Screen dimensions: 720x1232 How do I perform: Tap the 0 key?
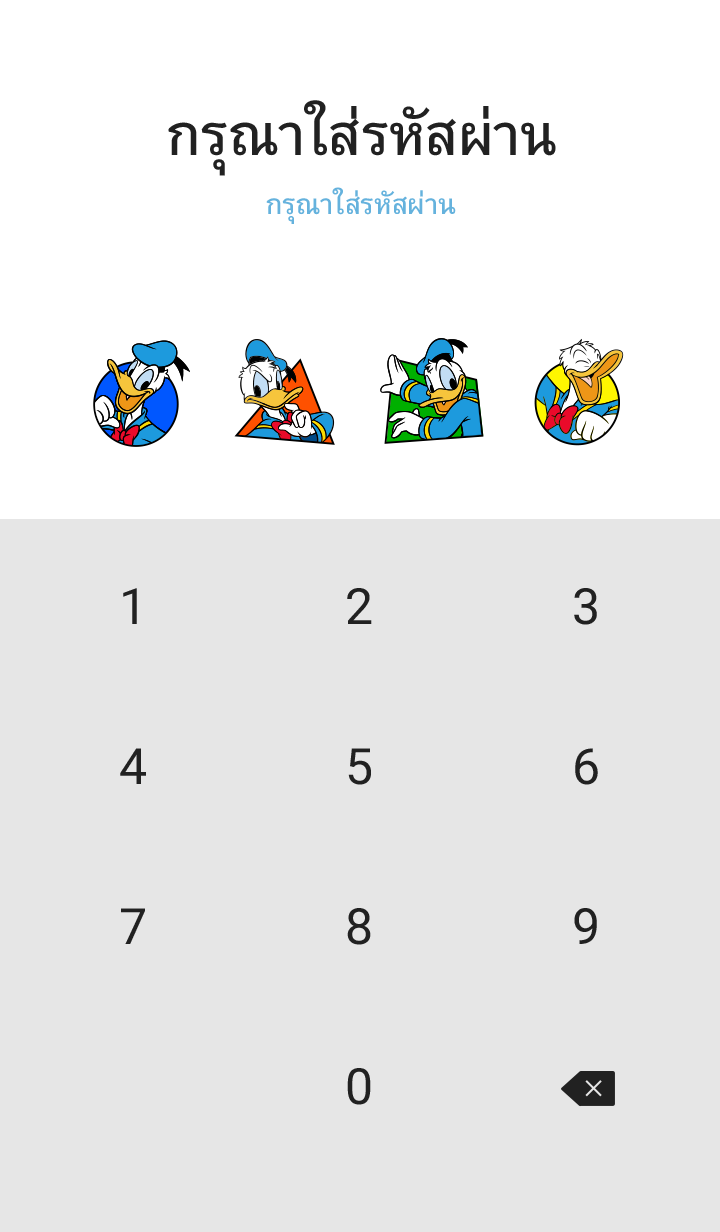coord(359,1087)
